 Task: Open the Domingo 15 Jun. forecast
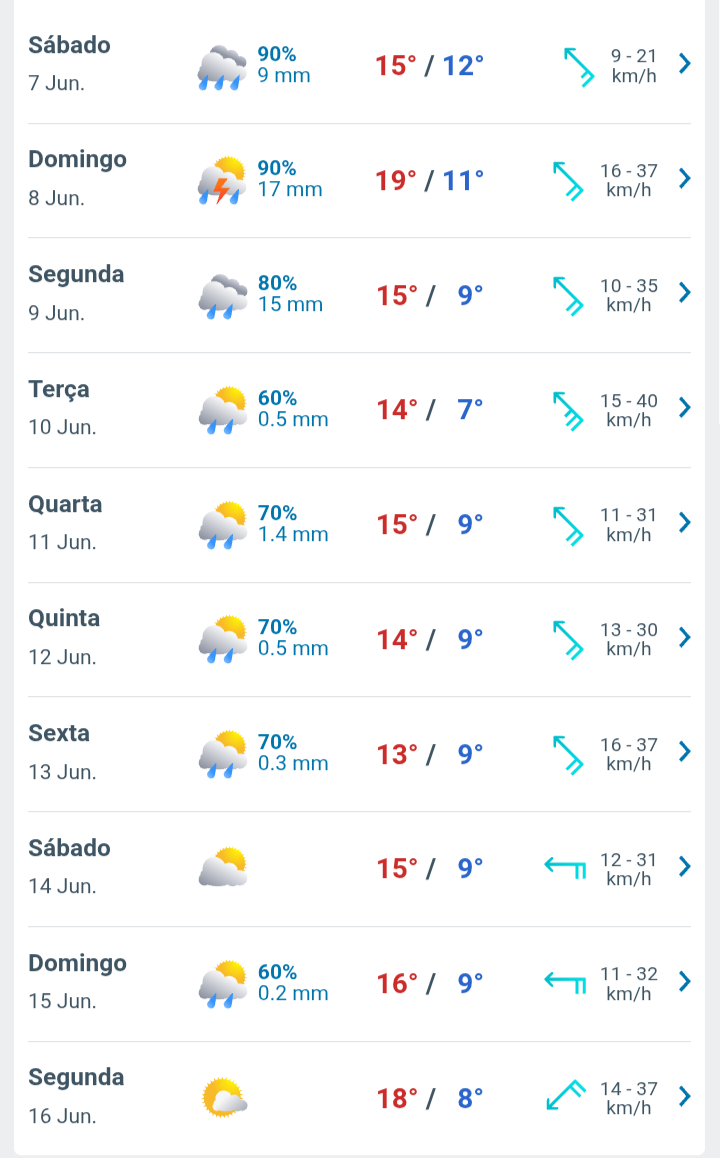pyautogui.click(x=684, y=982)
